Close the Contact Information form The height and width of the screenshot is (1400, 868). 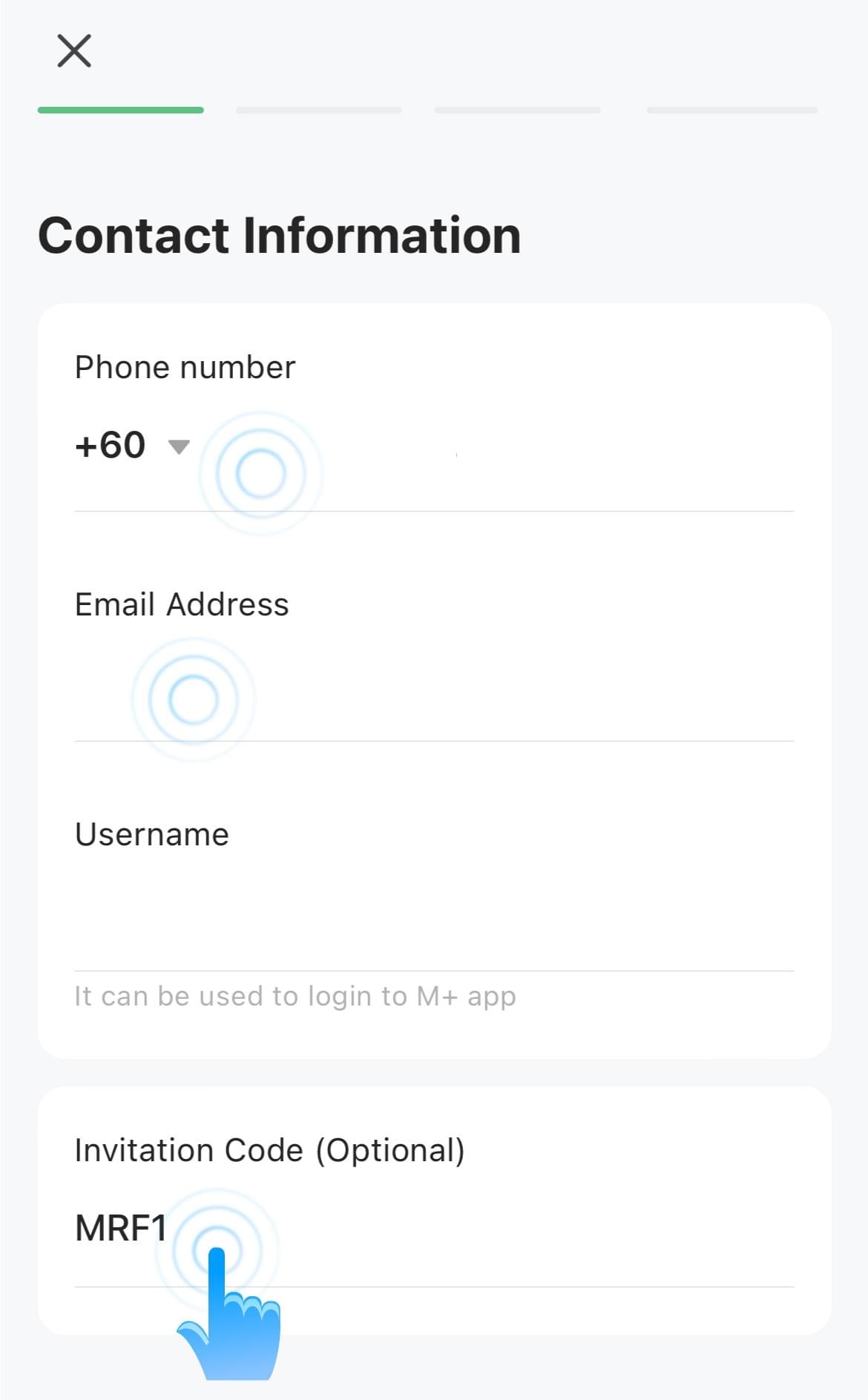point(74,51)
